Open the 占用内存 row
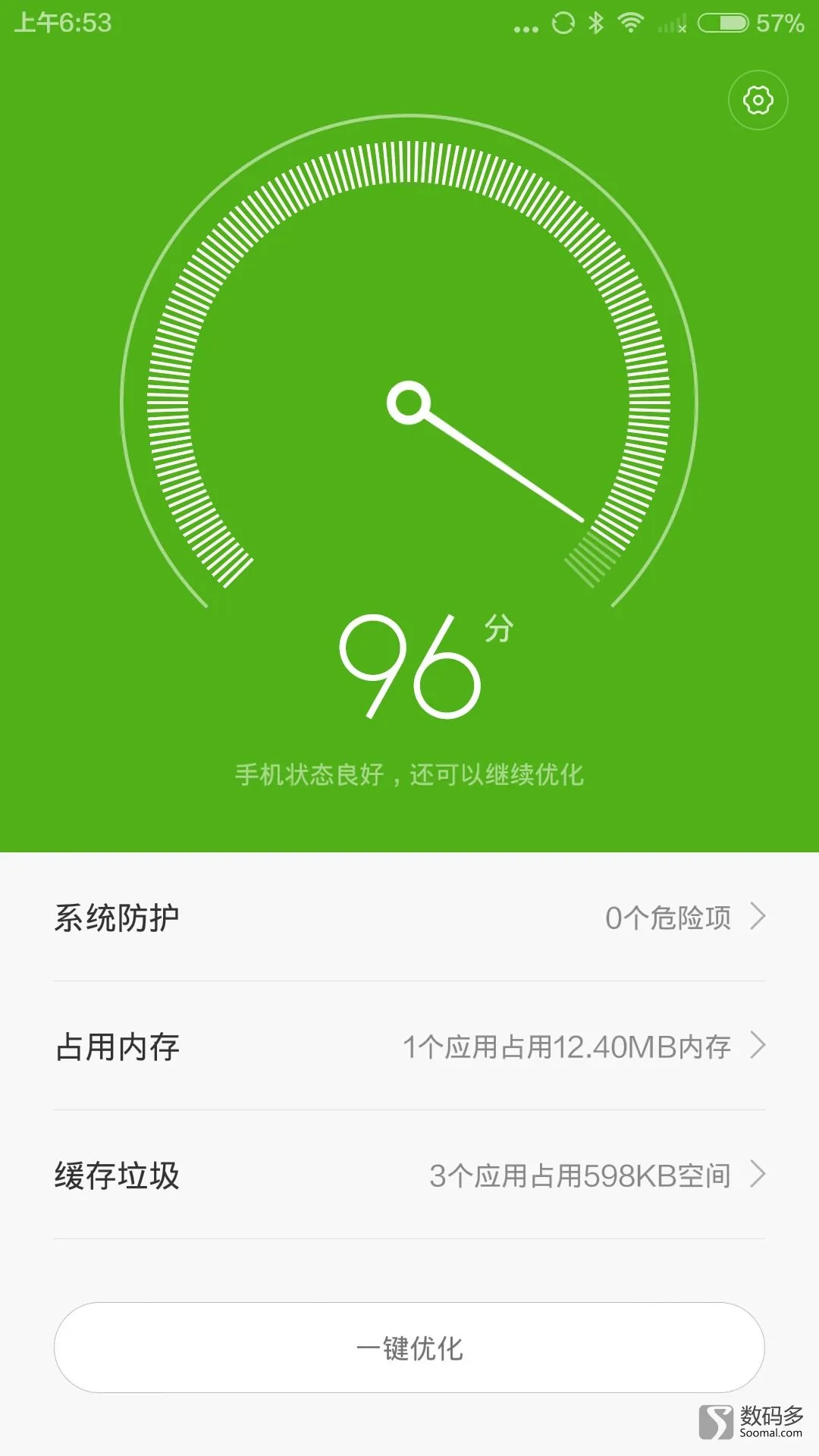This screenshot has height=1456, width=819. point(409,1046)
